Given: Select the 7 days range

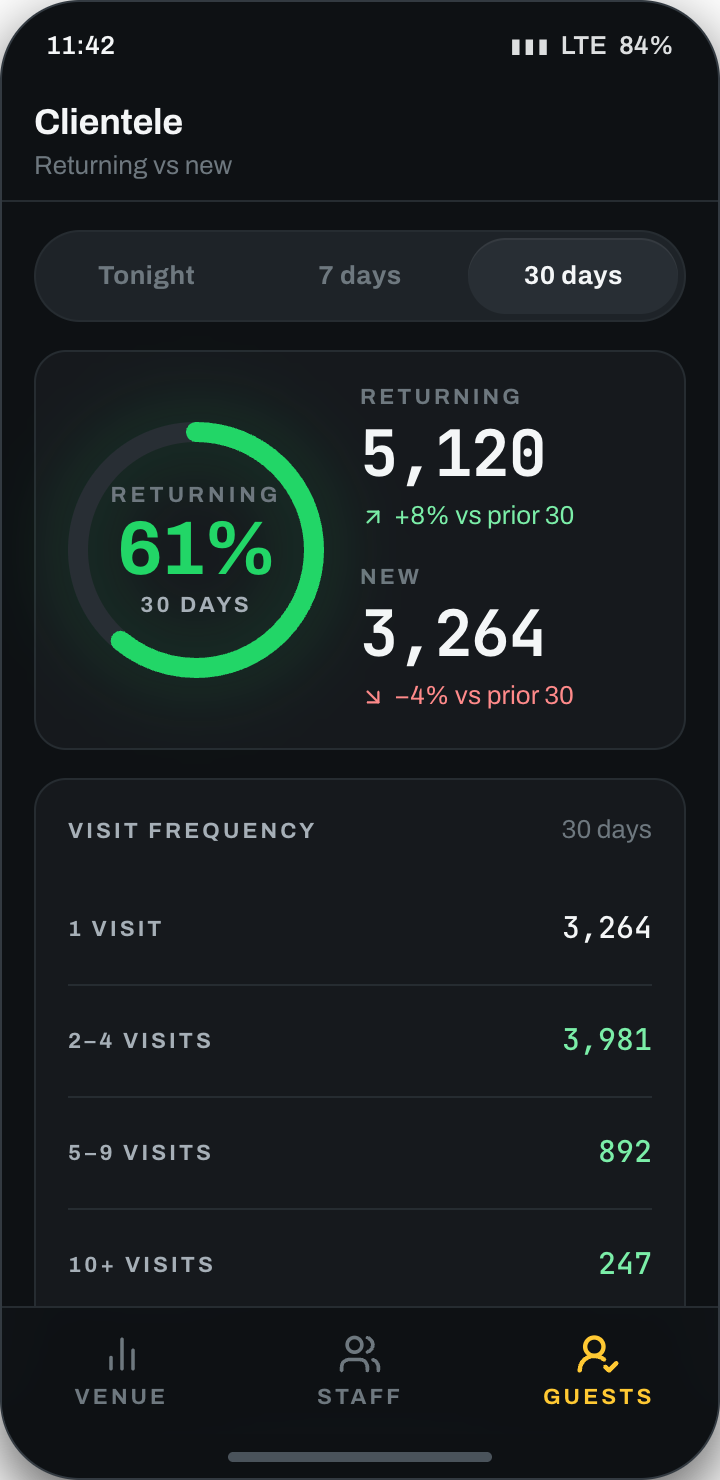Looking at the screenshot, I should click(360, 276).
